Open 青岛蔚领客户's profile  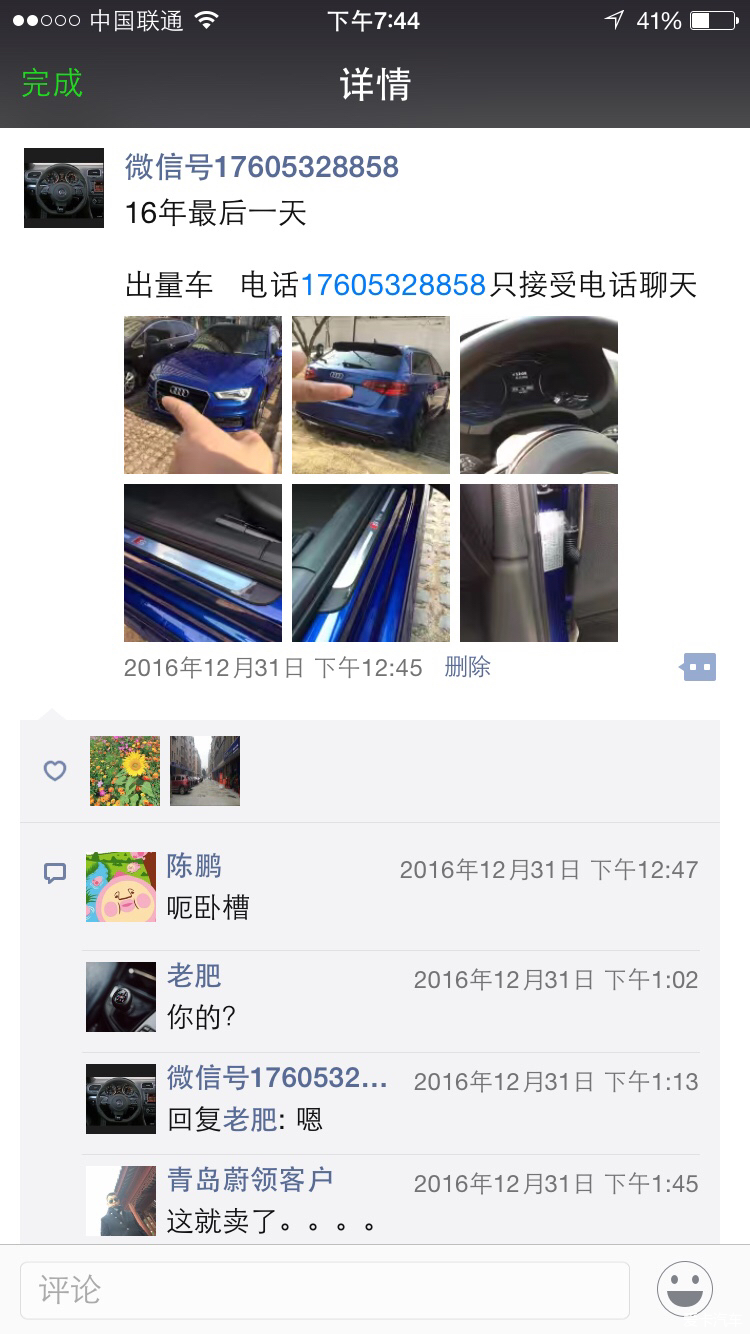click(x=250, y=1179)
